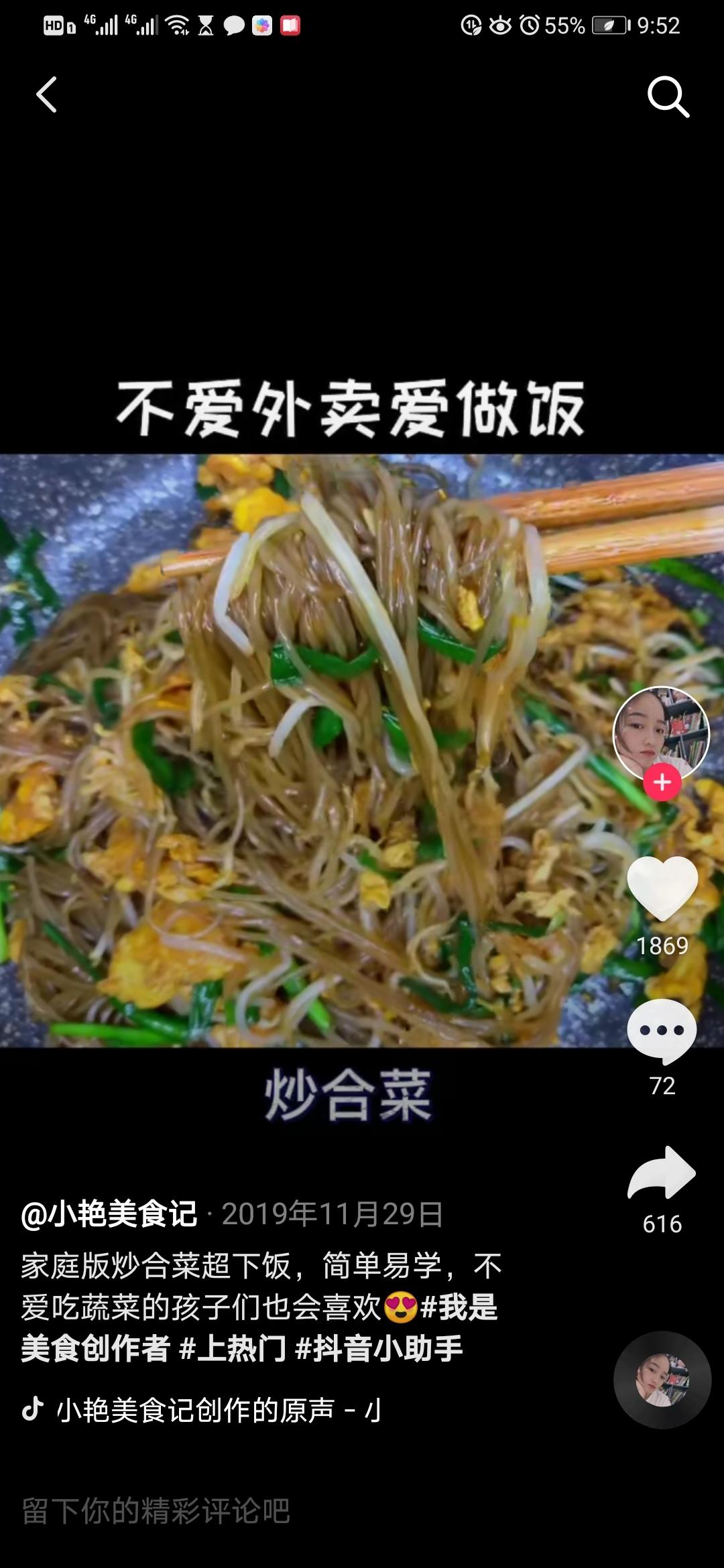Open the creator's profile avatar
Screen dimensions: 724x1568
[x=661, y=733]
